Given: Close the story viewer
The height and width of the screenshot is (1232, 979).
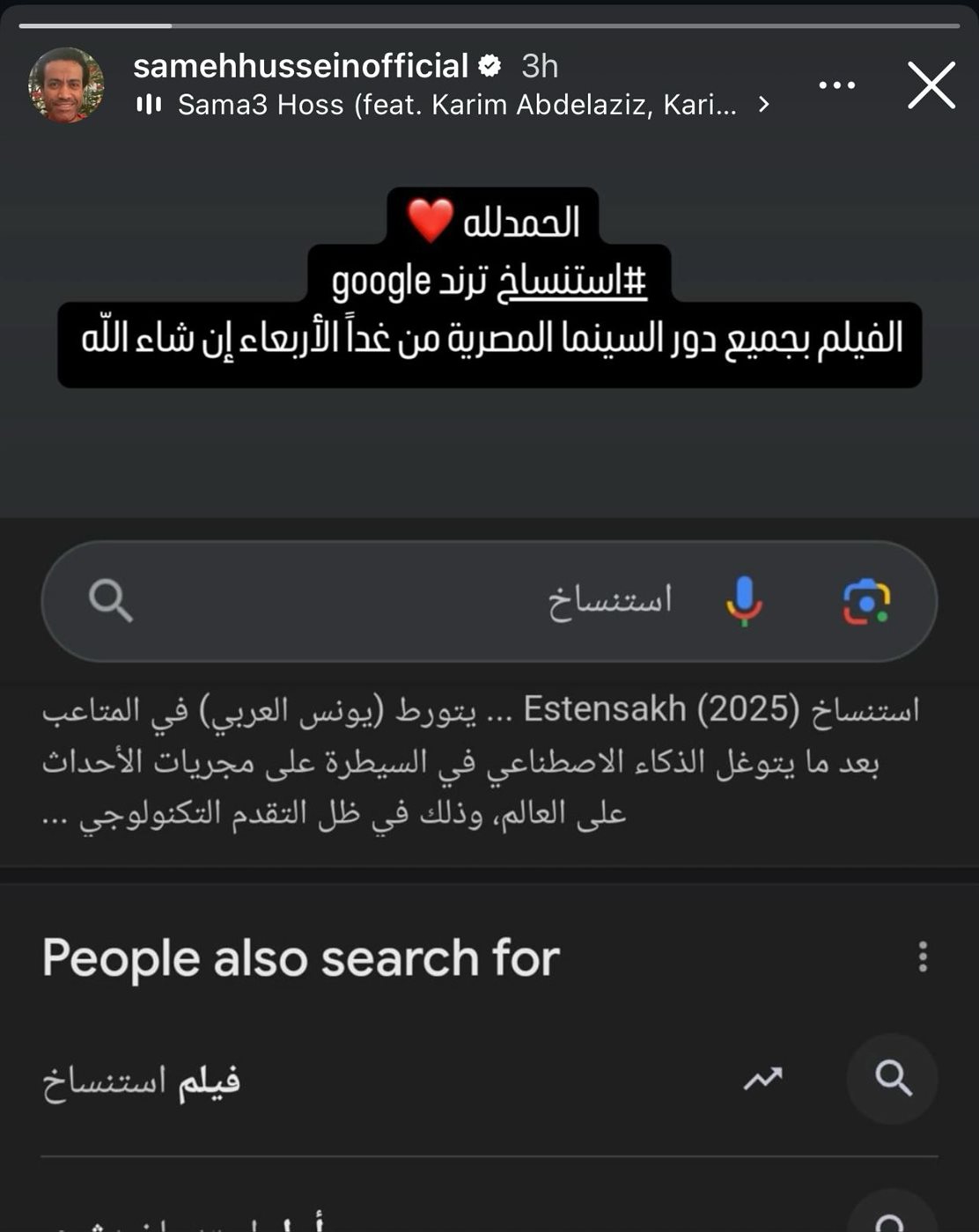Looking at the screenshot, I should click(931, 85).
